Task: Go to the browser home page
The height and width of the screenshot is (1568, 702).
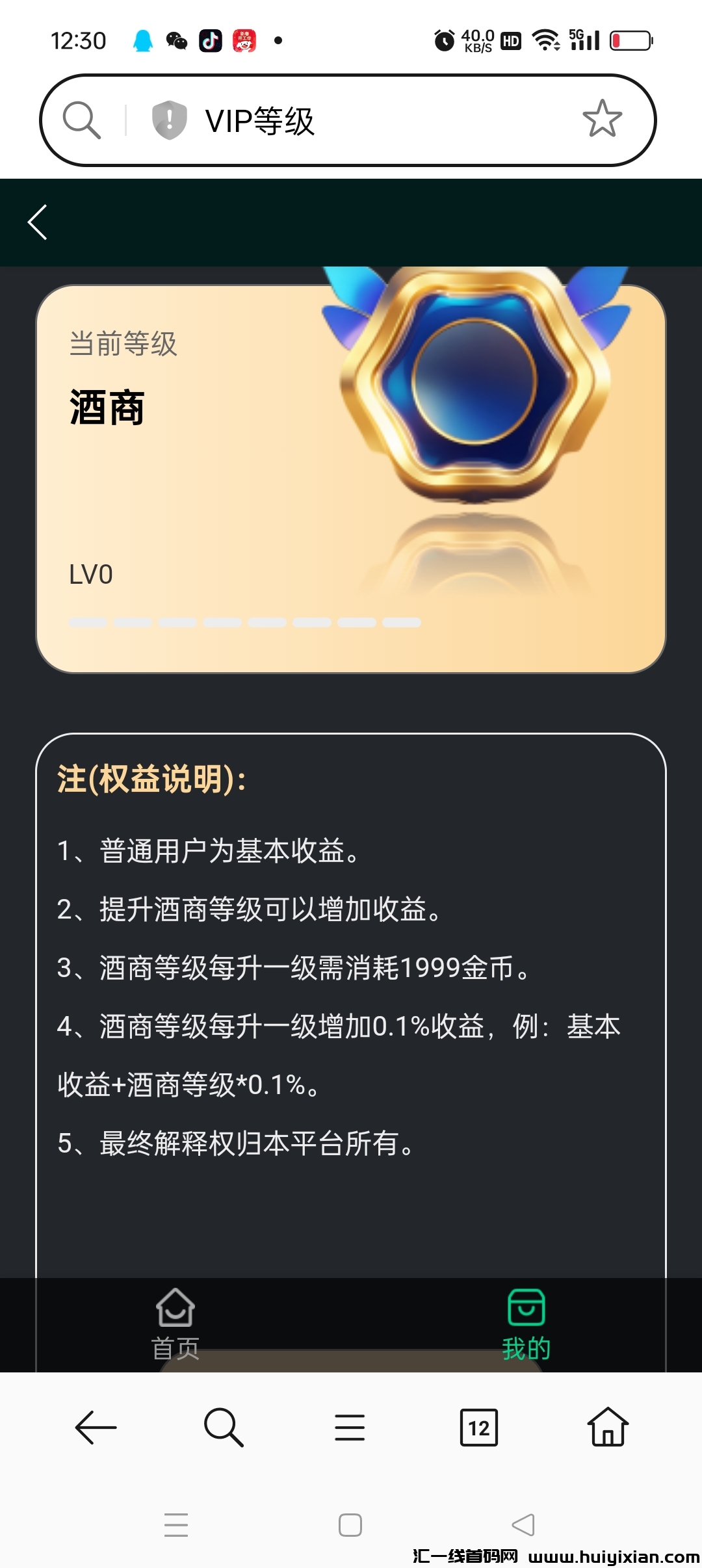Action: pos(608,1428)
